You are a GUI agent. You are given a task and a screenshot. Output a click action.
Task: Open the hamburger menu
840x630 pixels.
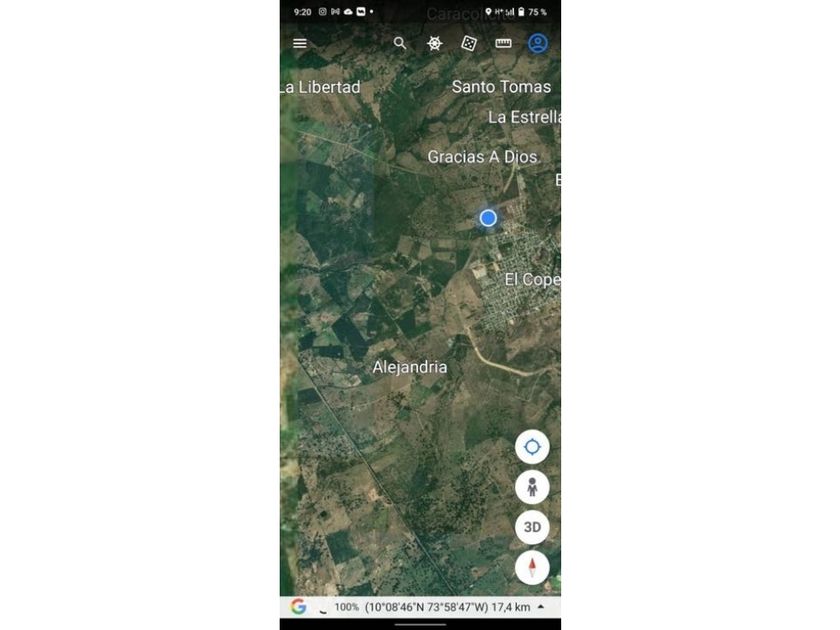click(x=300, y=44)
